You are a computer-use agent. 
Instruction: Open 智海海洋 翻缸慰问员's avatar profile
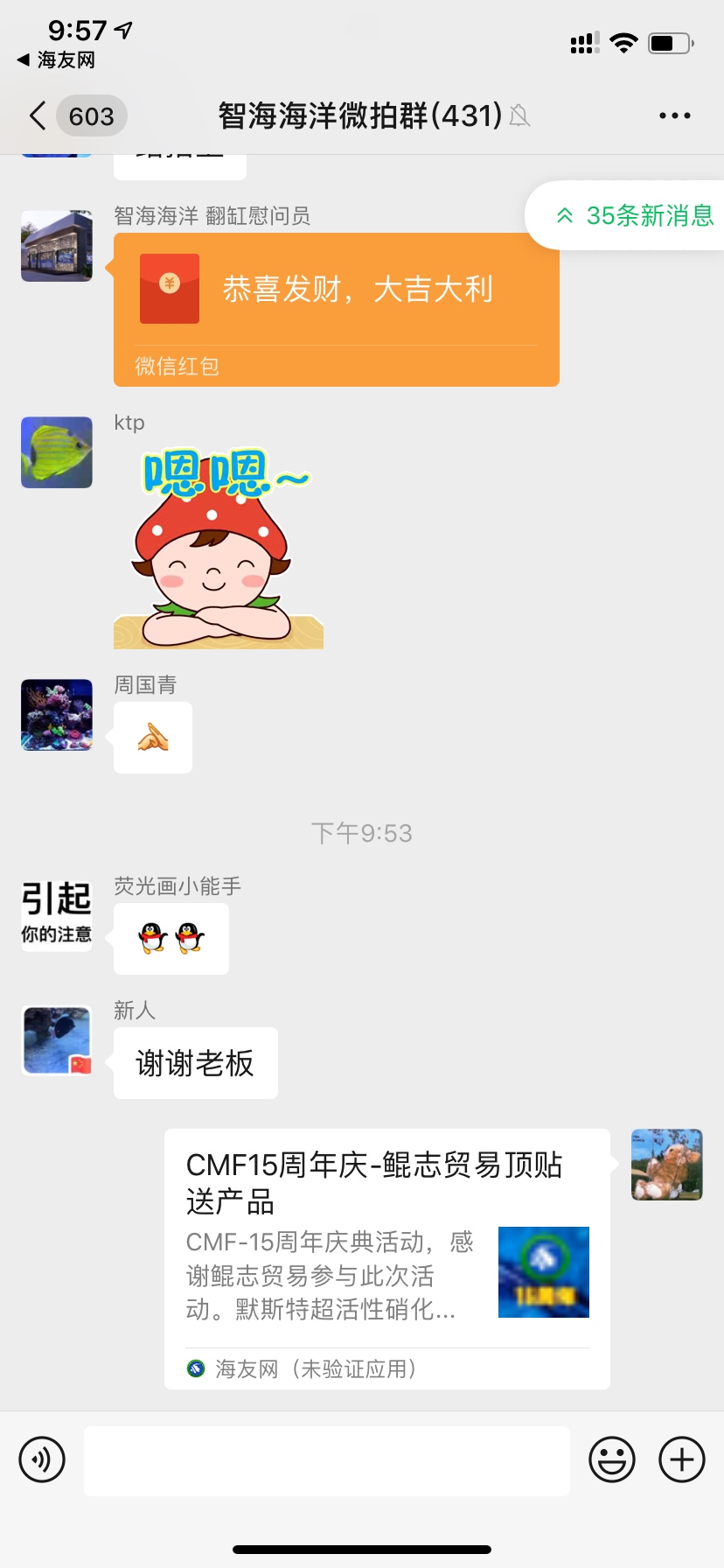(x=57, y=246)
